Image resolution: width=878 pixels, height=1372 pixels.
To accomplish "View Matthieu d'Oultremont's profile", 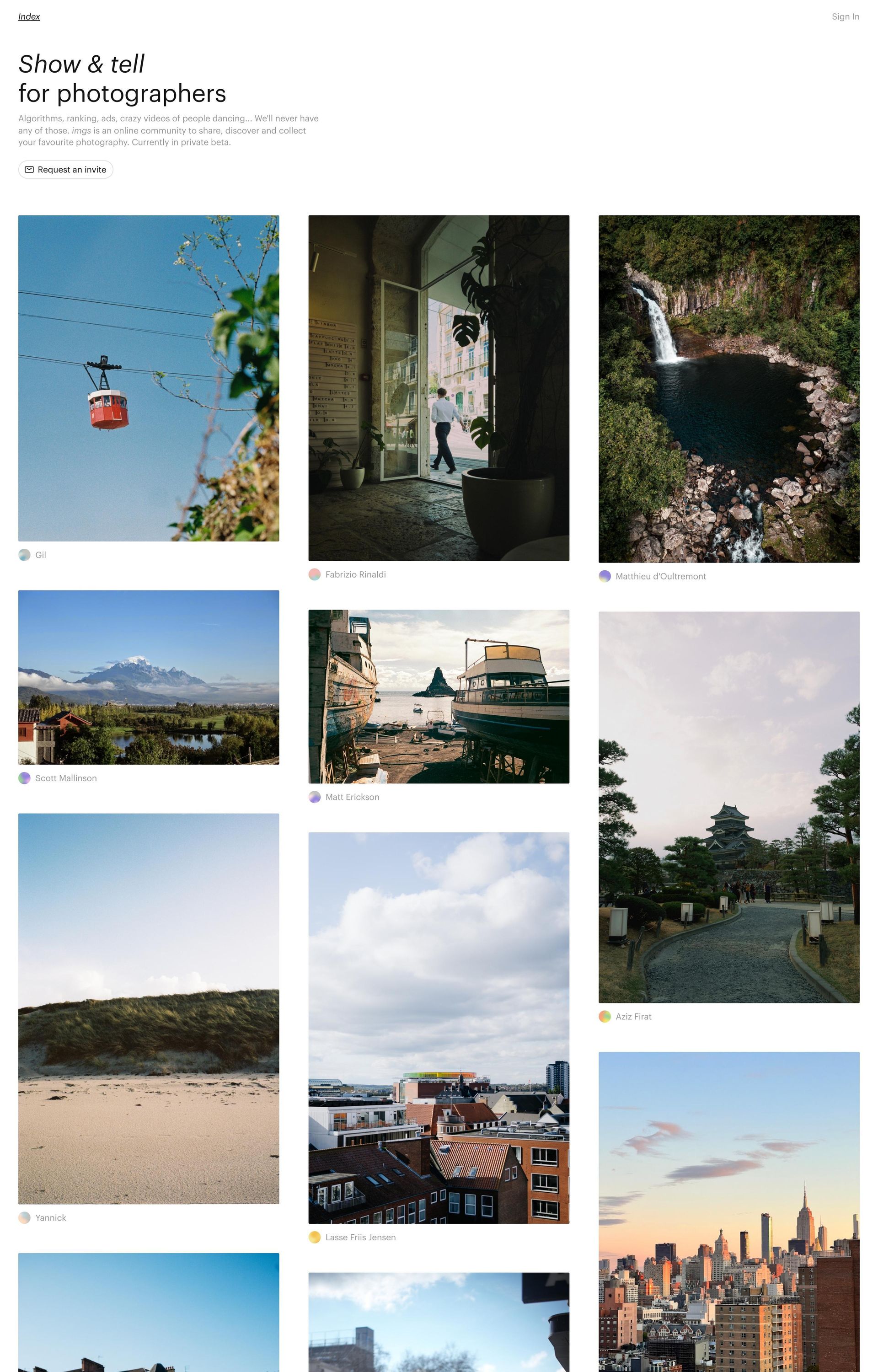I will coord(660,576).
